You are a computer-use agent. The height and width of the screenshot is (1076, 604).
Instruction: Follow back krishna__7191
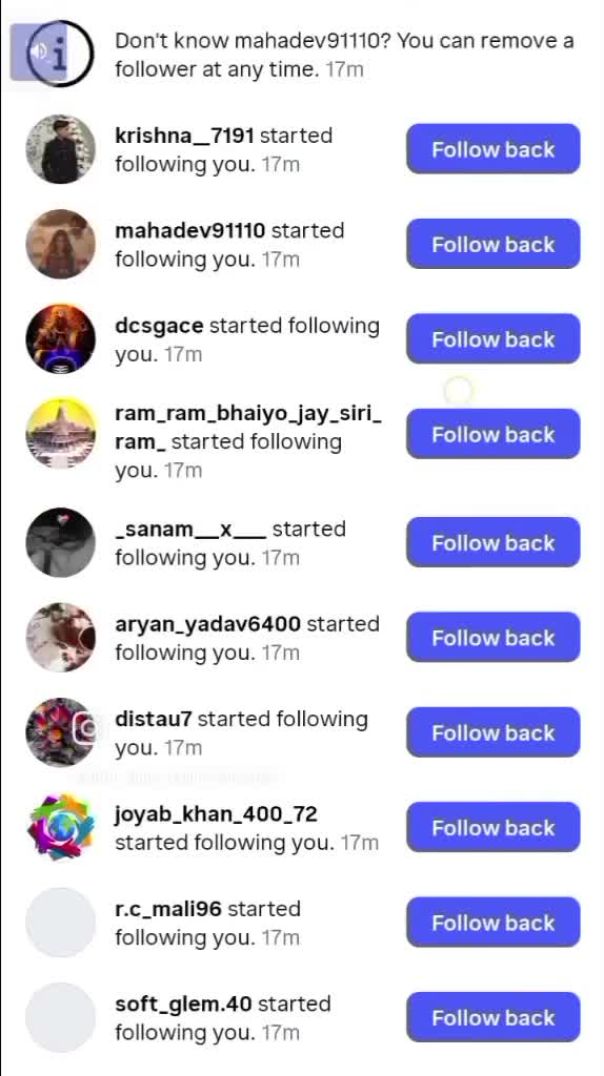tap(492, 150)
